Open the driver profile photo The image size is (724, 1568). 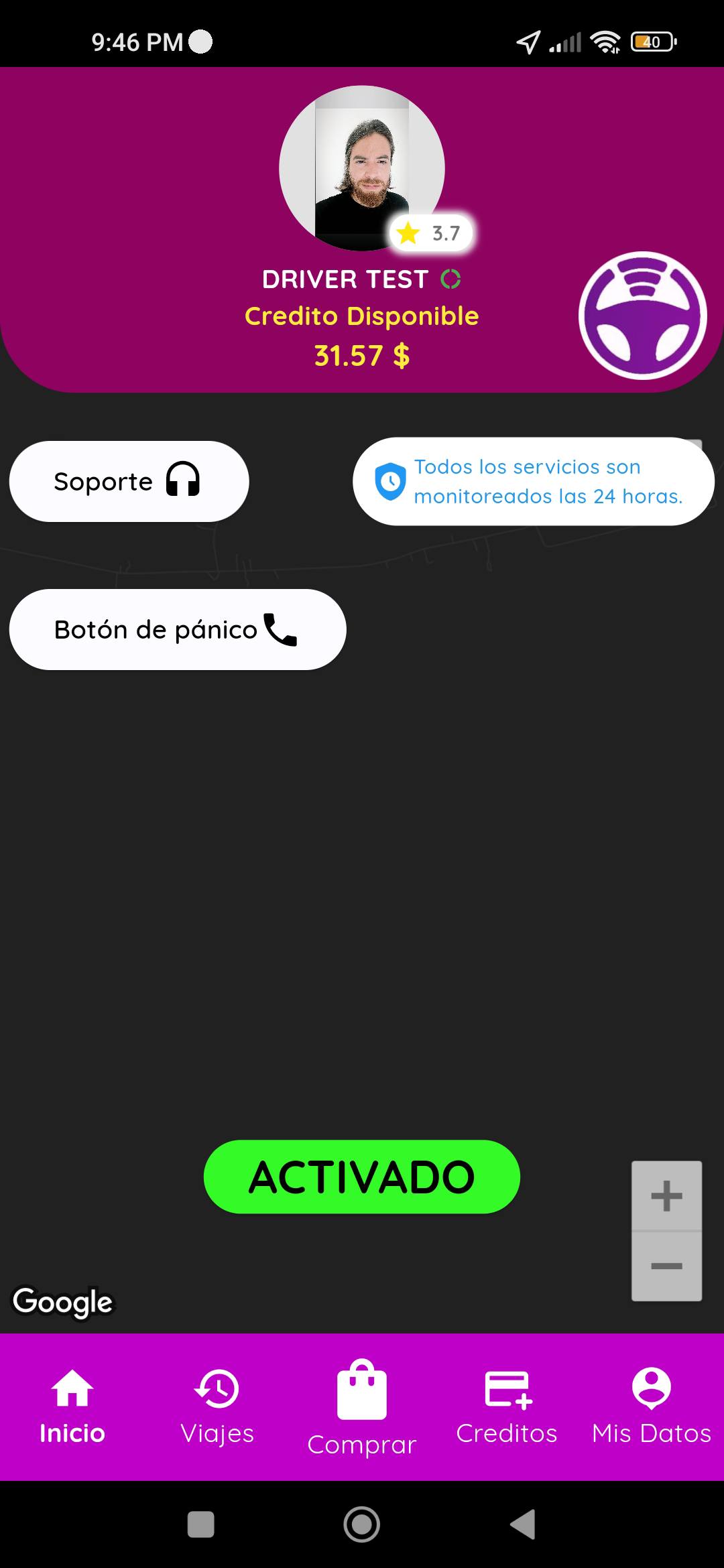[361, 168]
